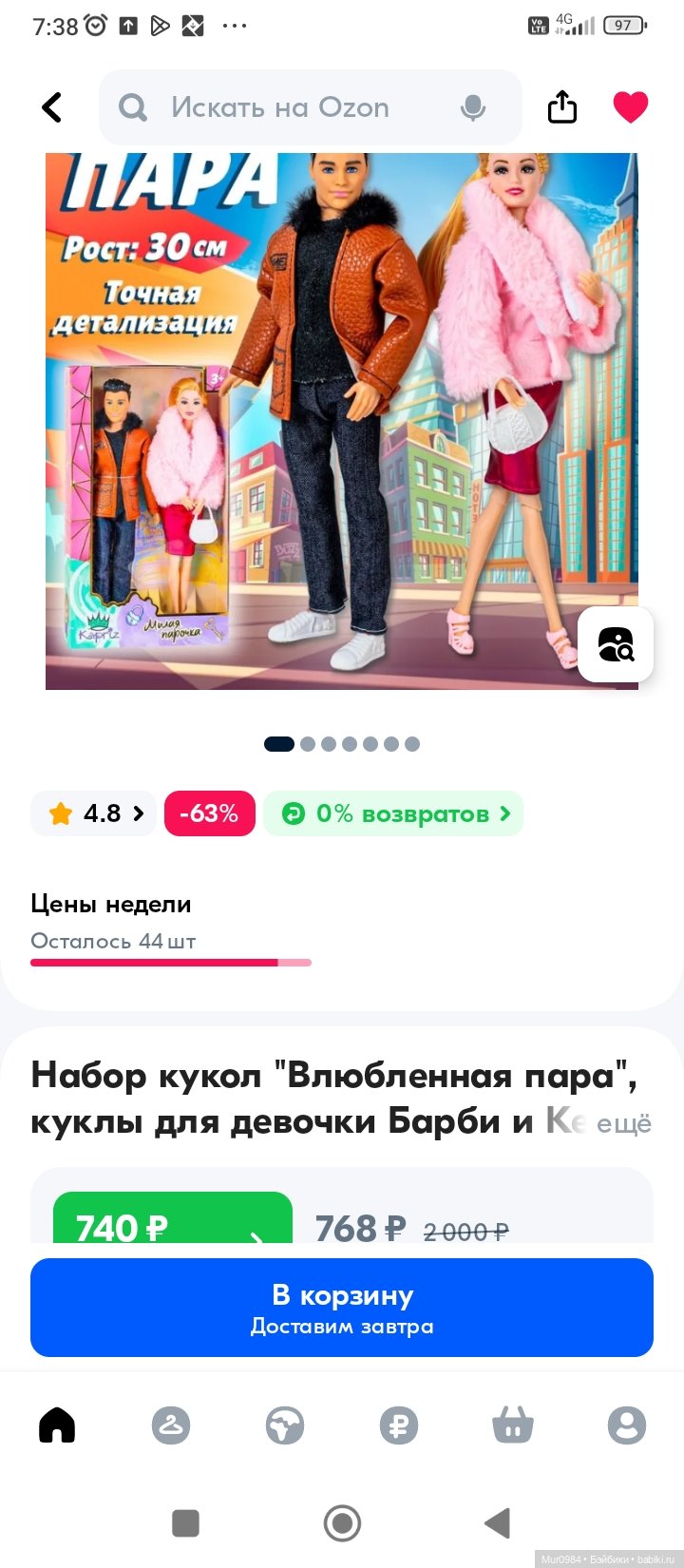
Task: Switch to the home tab
Action: 57,1425
